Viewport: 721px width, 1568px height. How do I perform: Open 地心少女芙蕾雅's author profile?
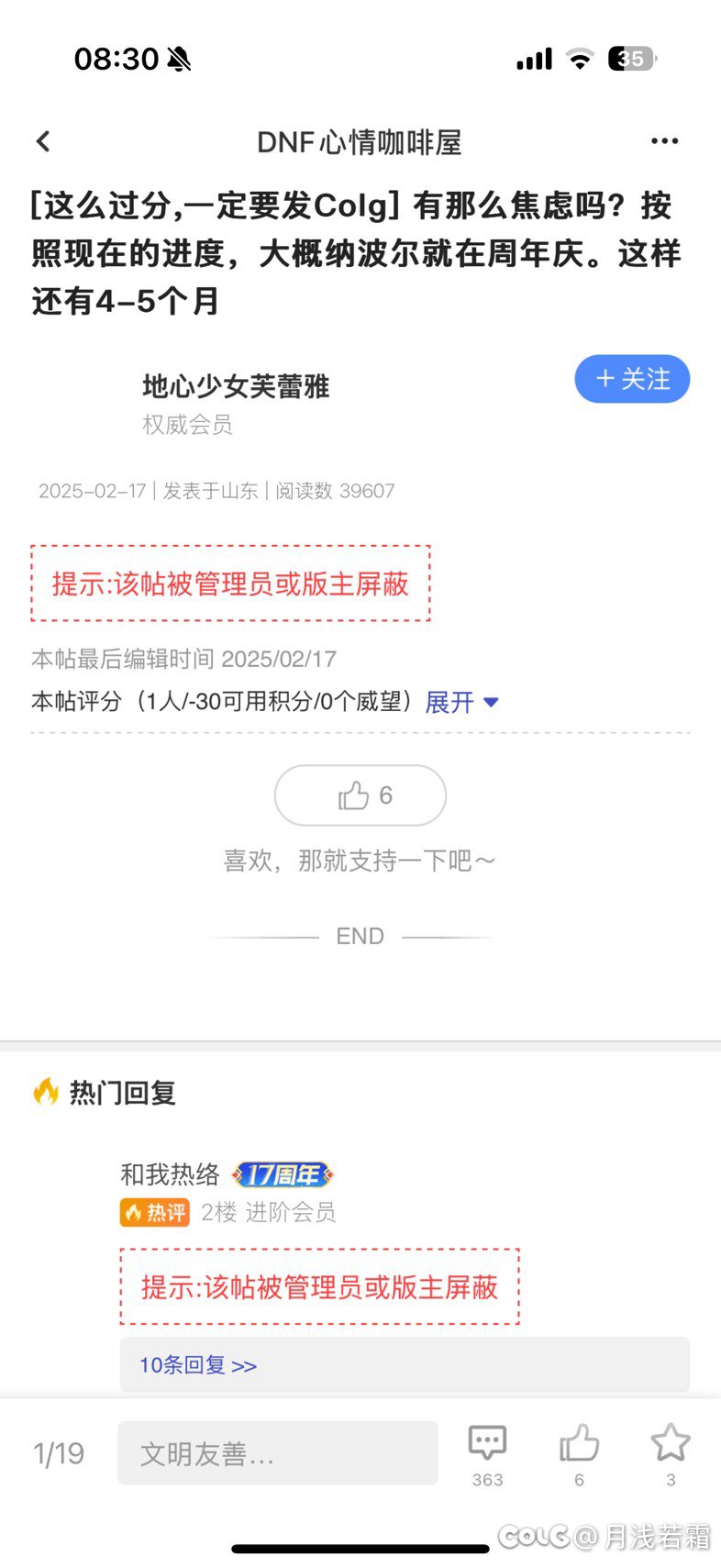[235, 386]
